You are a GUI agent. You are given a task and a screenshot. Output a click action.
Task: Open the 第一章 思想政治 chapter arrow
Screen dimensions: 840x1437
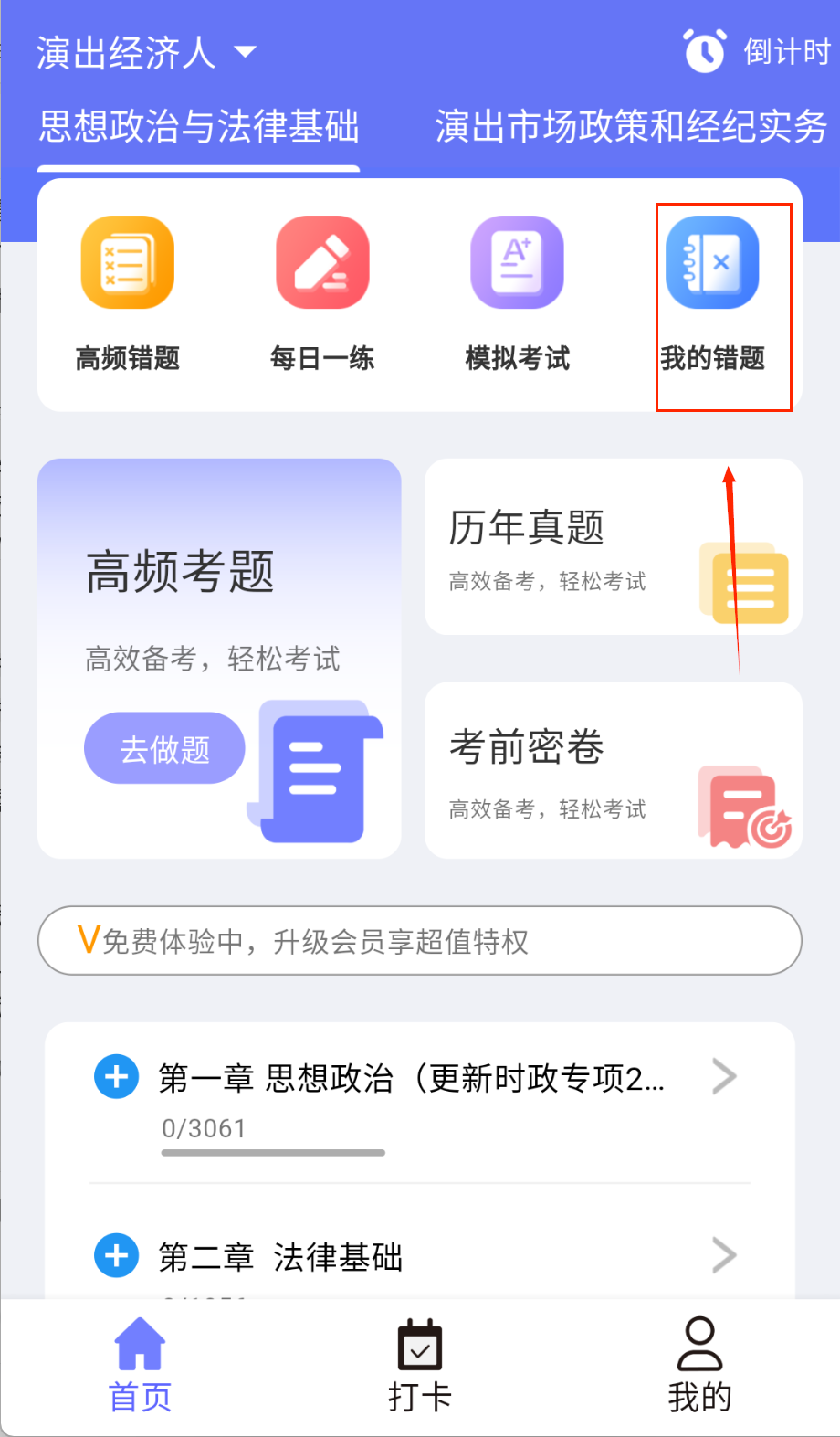pos(724,1077)
